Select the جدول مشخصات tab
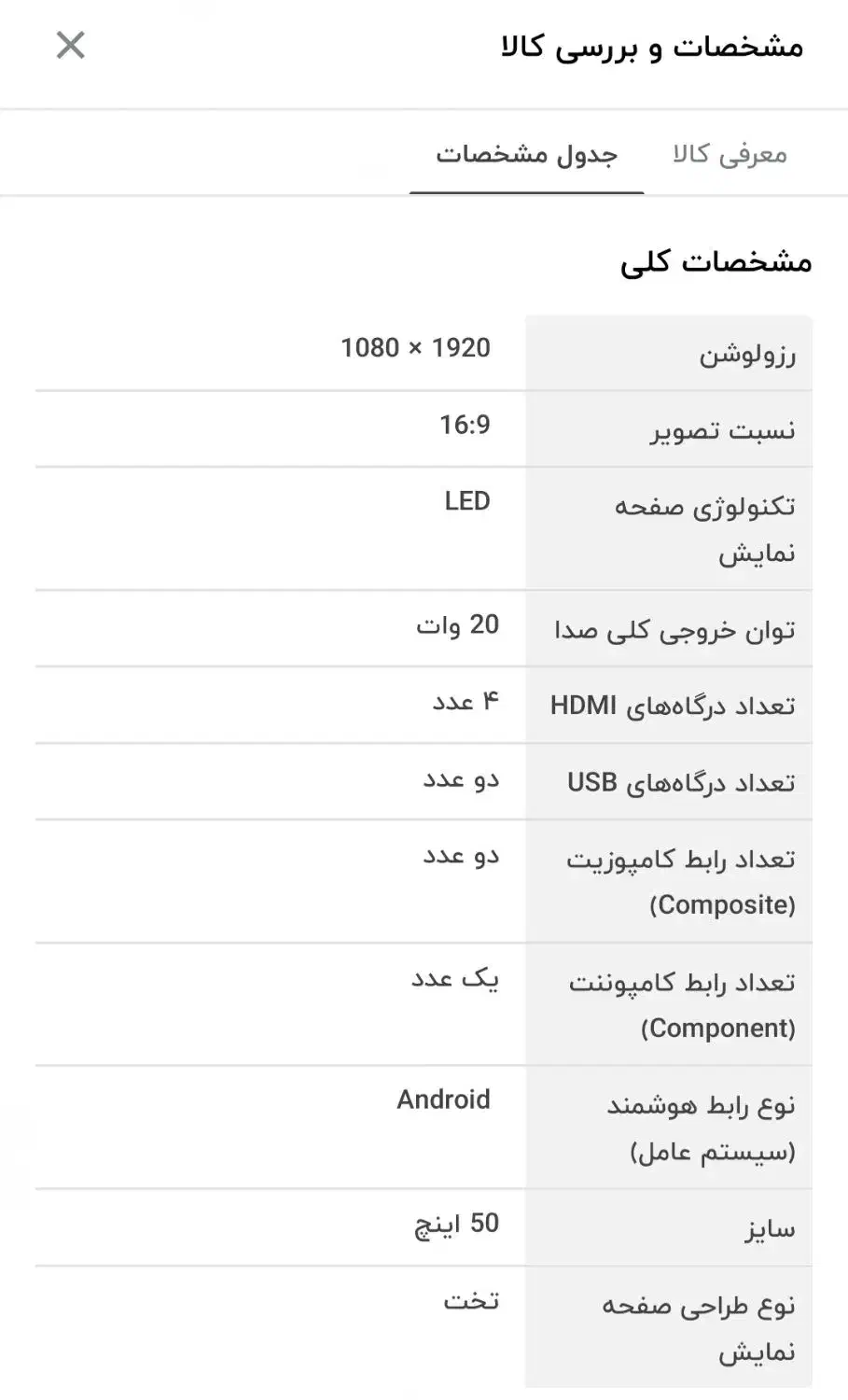The image size is (848, 1400). pyautogui.click(x=526, y=154)
